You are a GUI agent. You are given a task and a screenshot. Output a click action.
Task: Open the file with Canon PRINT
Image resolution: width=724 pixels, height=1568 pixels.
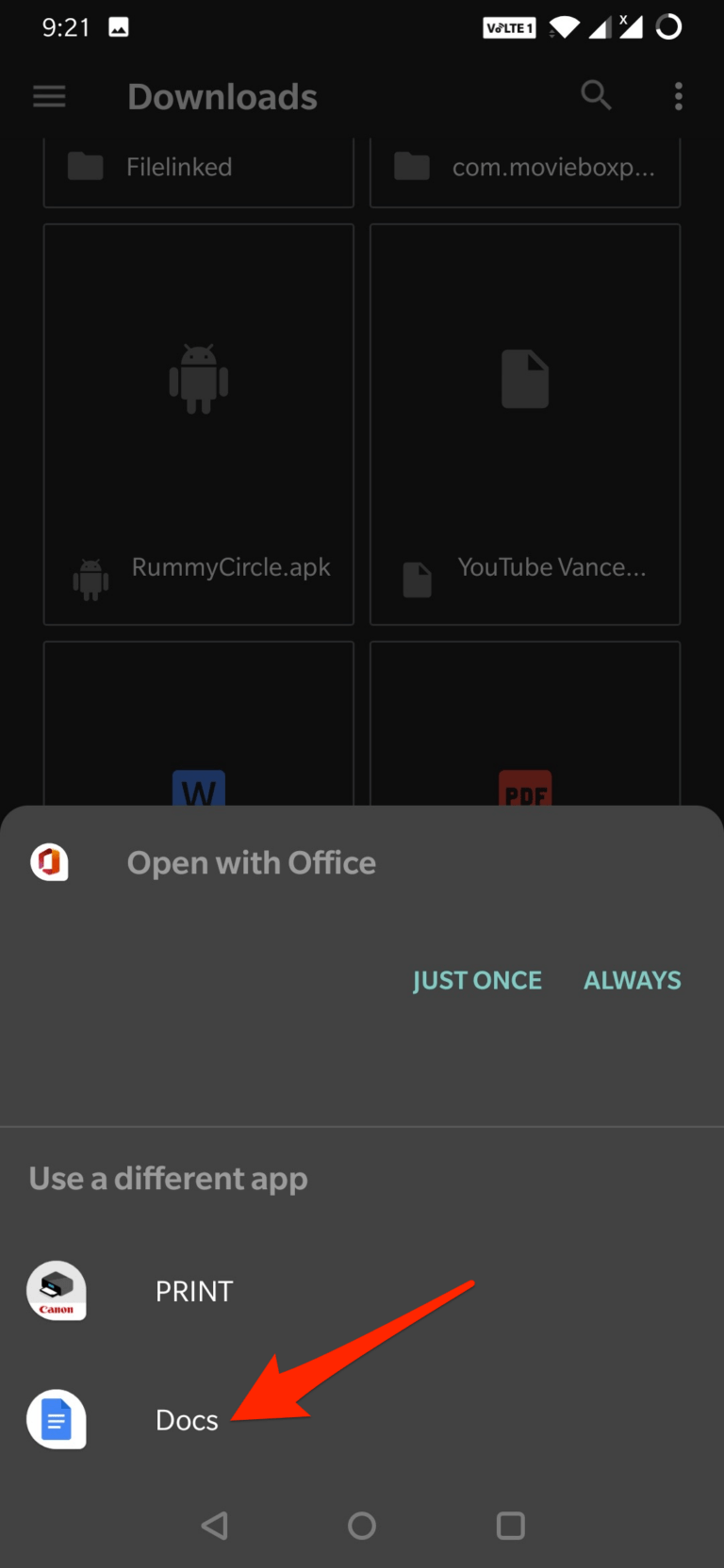362,1291
